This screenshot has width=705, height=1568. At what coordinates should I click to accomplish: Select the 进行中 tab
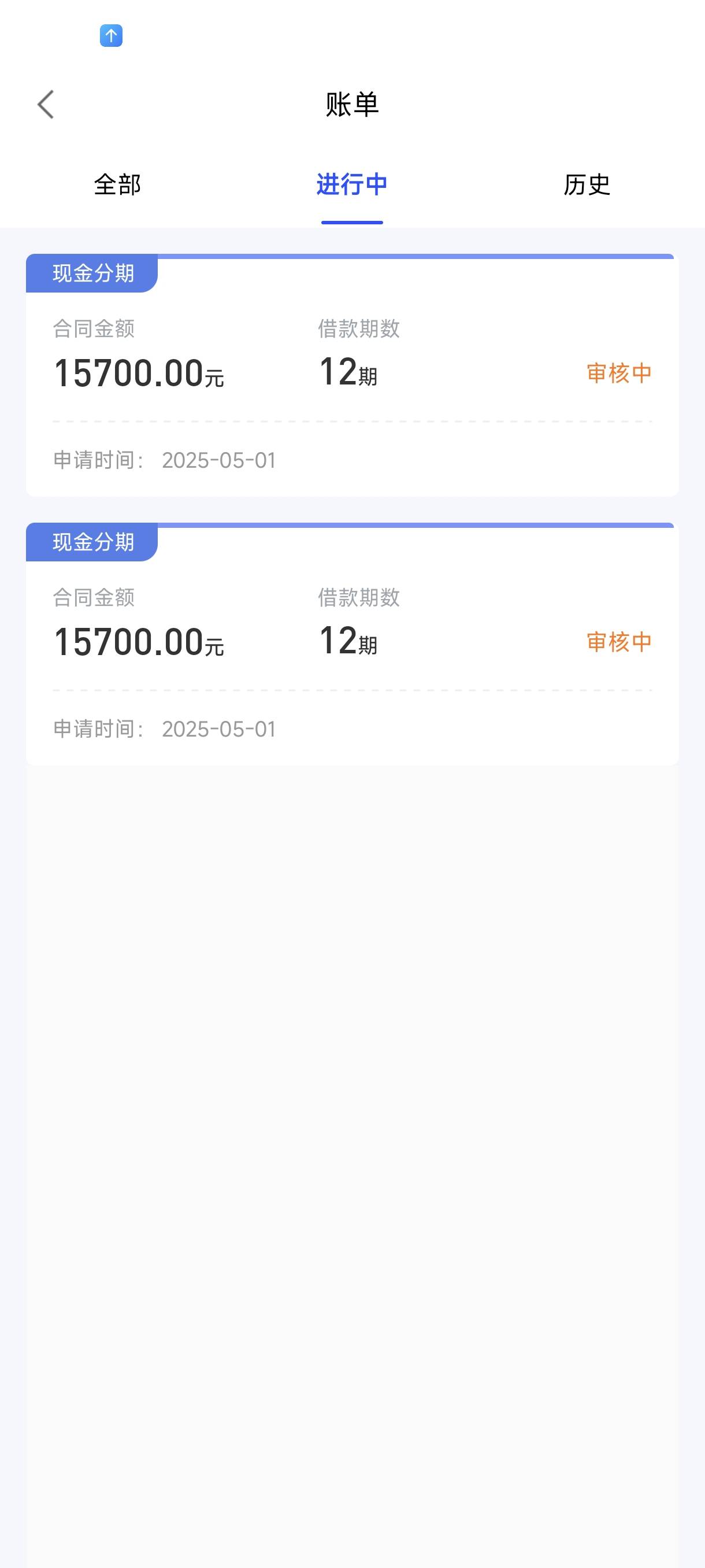click(x=351, y=184)
